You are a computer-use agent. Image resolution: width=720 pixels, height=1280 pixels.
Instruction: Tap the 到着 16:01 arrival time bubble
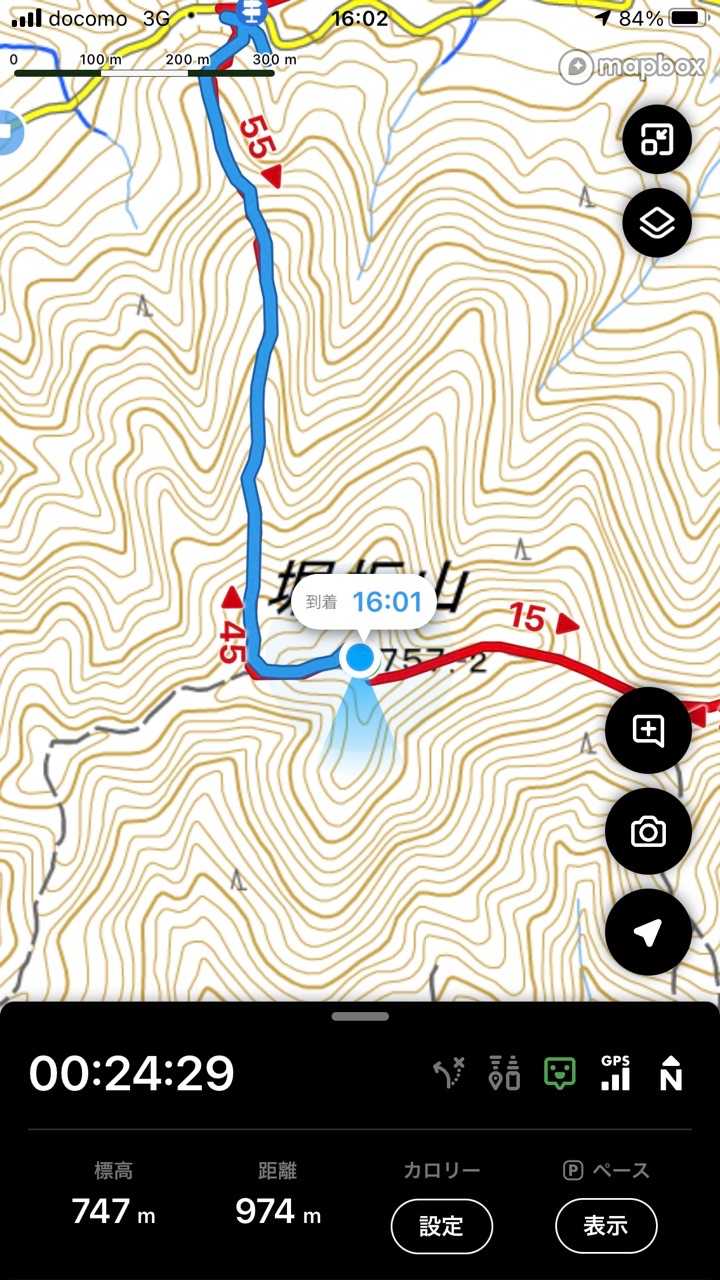point(364,602)
